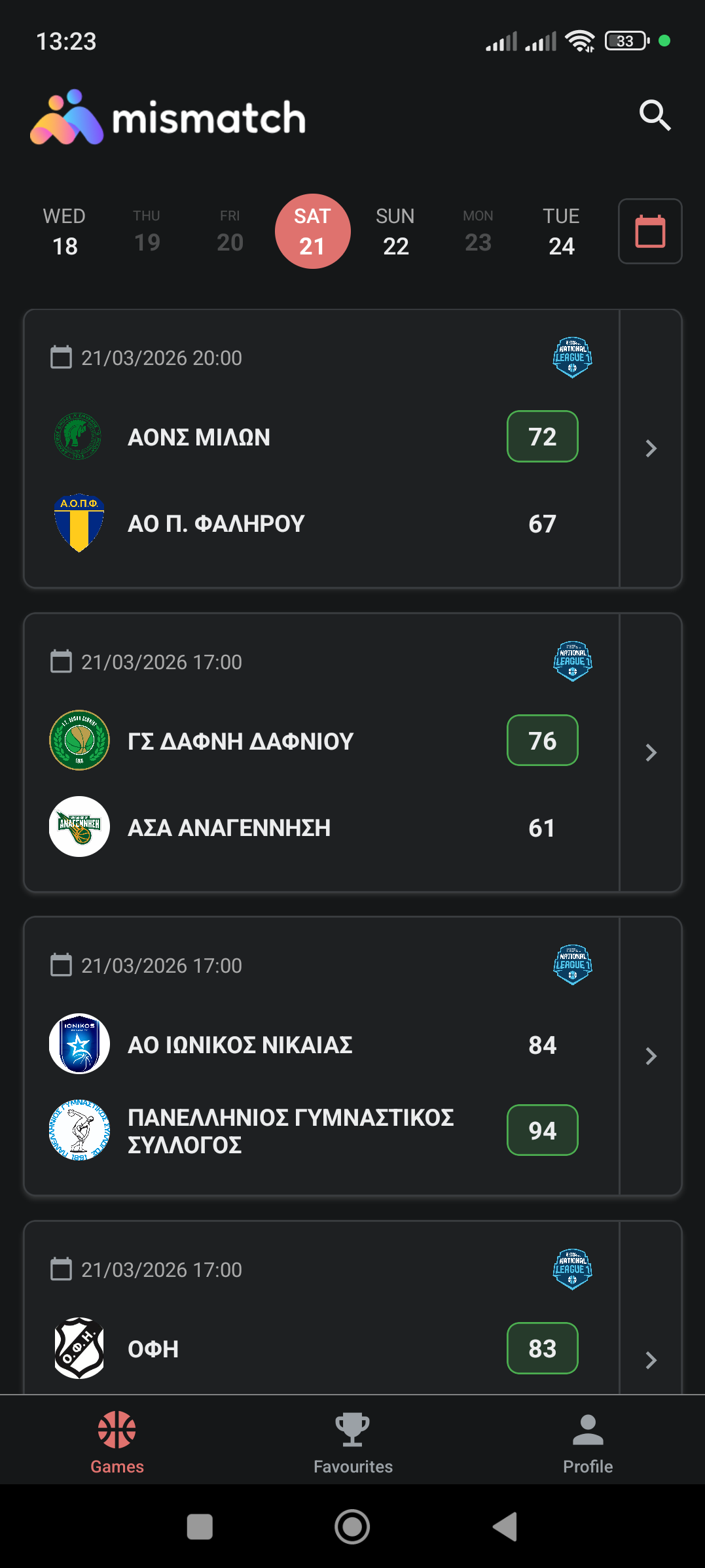This screenshot has height=1568, width=705.
Task: Tap the highlighted 94 score of ΠΑΝΕΛΛΗΝΙΟΣ
Action: click(542, 1130)
